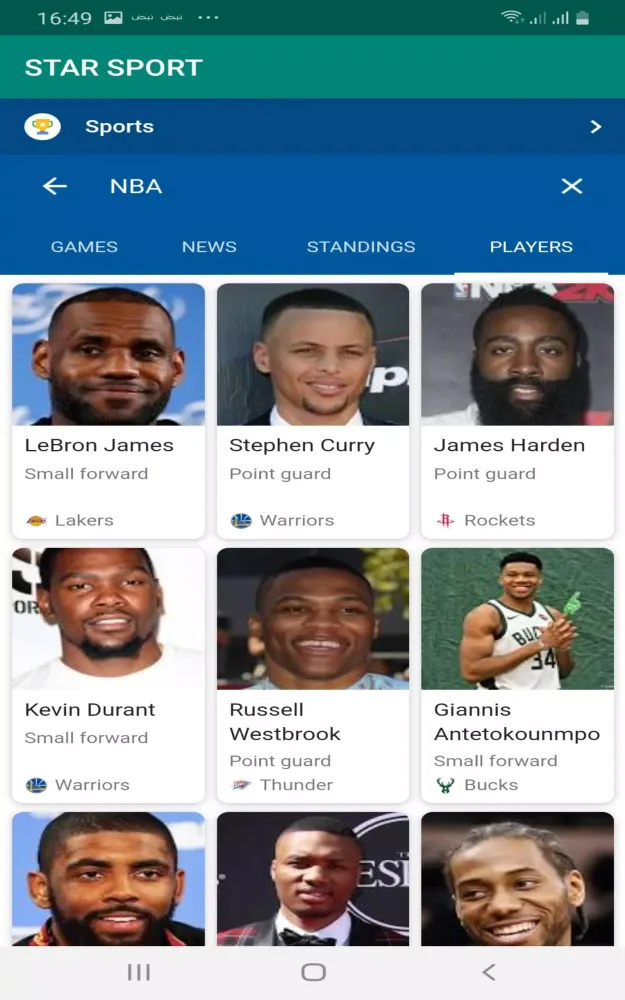Go back using the NBA back arrow
Screen dimensions: 625x1000
[x=55, y=186]
